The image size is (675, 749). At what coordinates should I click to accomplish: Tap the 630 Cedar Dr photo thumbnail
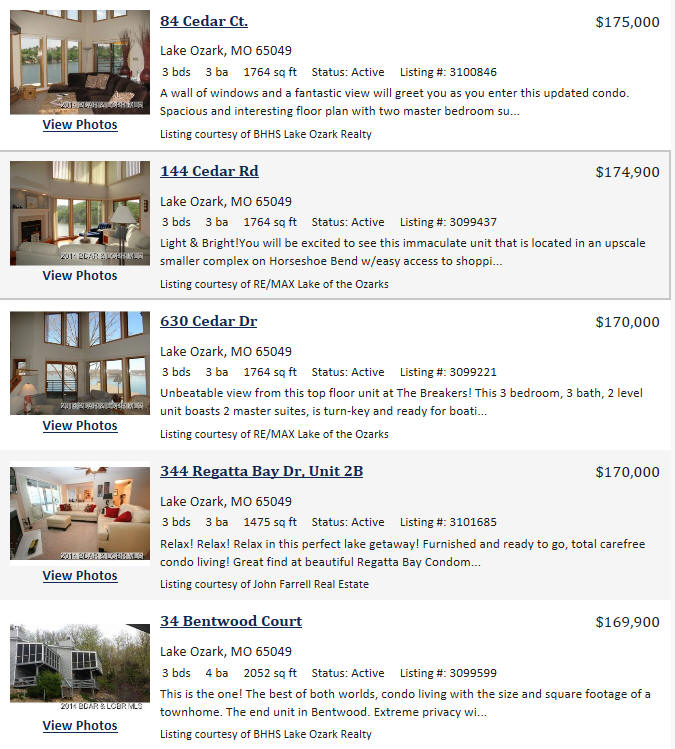[80, 362]
